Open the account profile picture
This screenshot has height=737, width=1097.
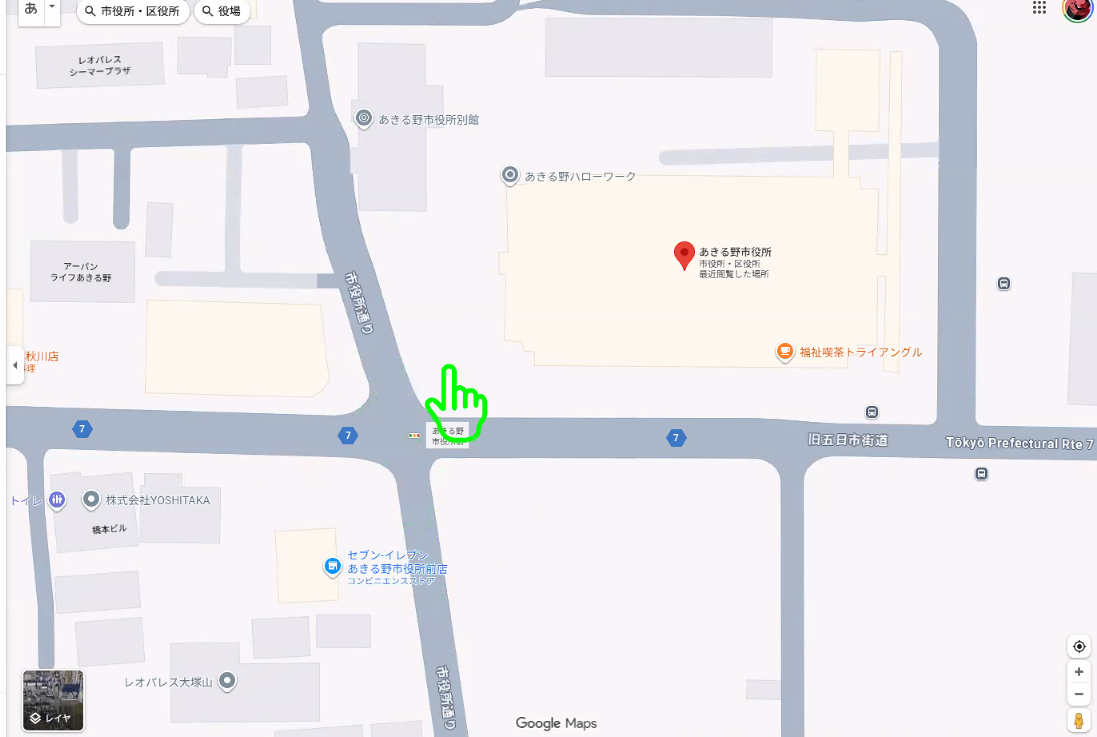tap(1078, 9)
